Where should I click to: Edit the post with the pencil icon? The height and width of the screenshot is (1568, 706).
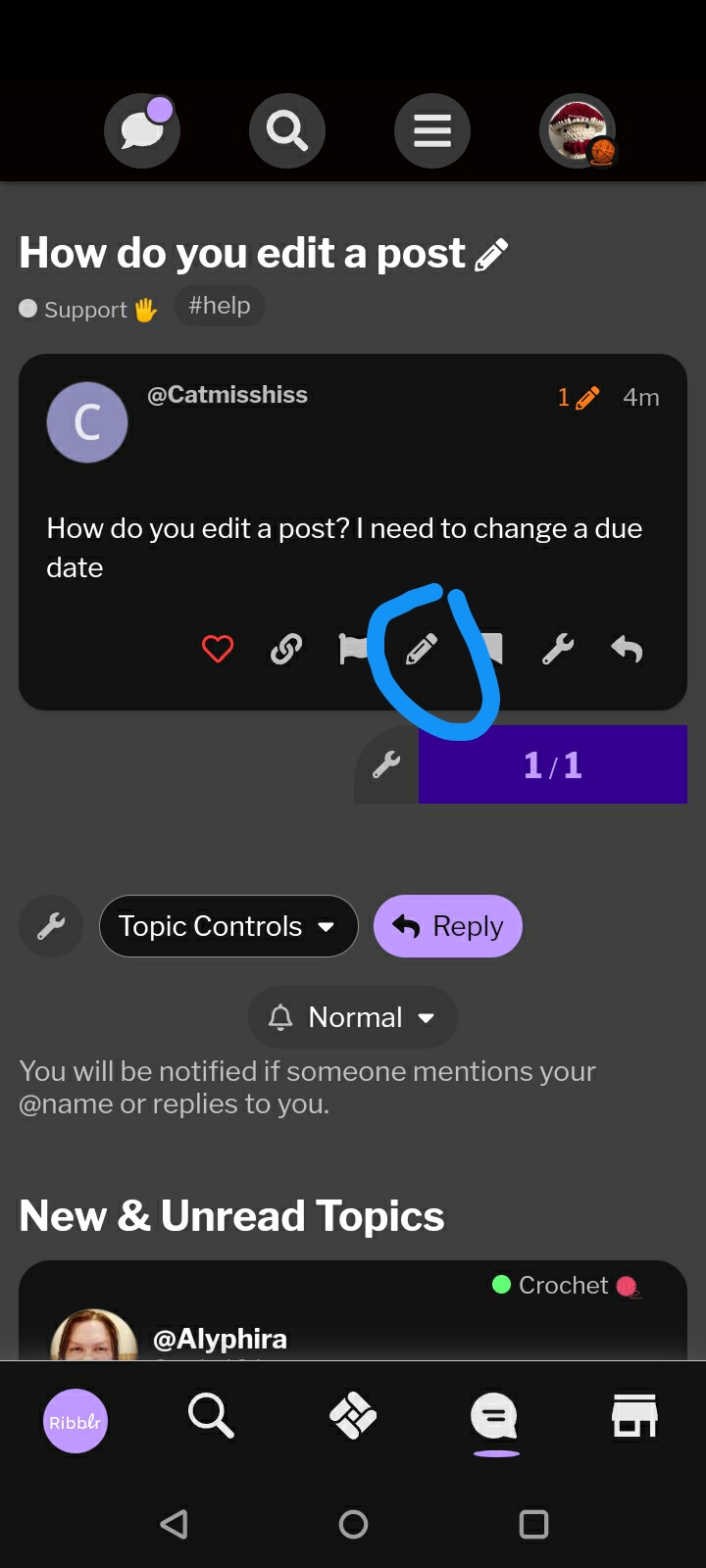click(422, 649)
